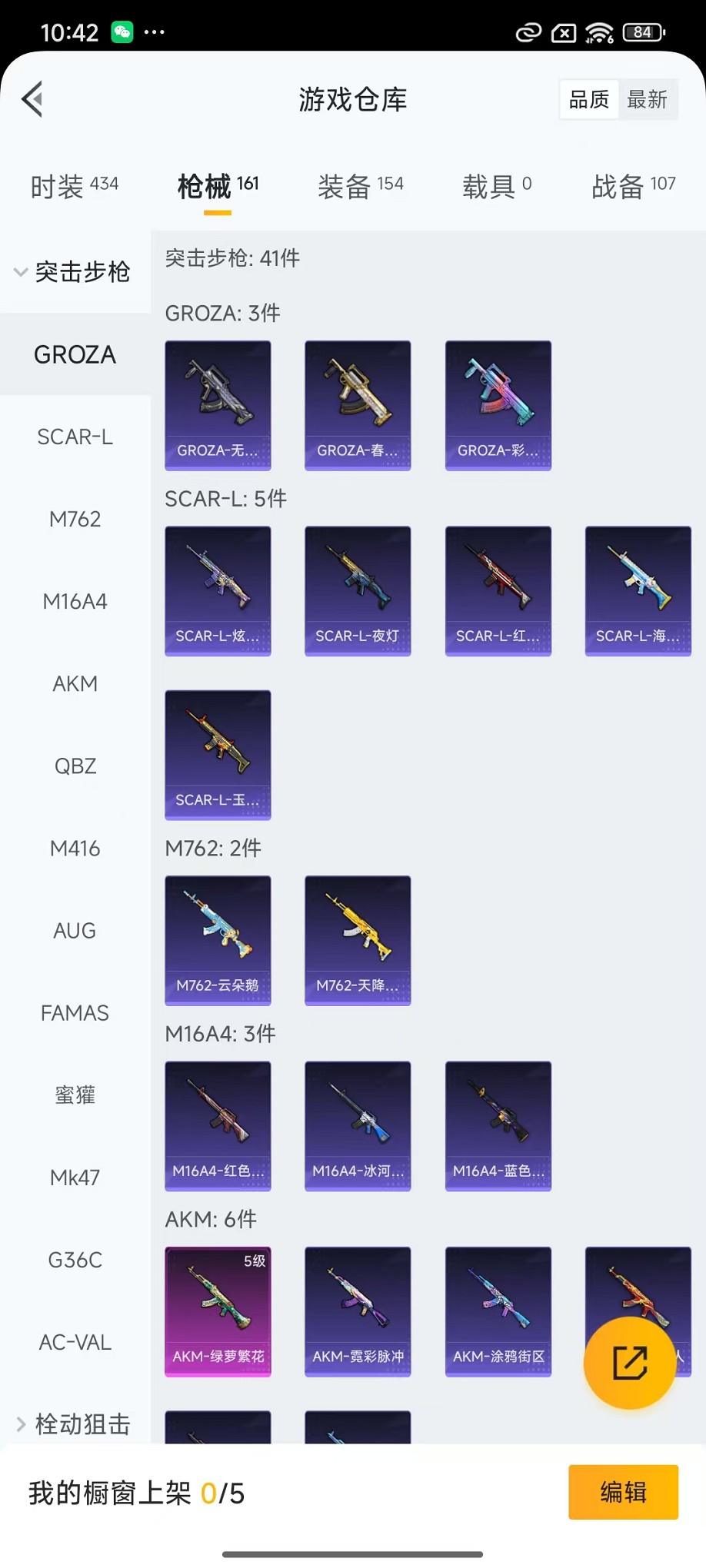706x1568 pixels.
Task: Sort the list by 最新
Action: click(647, 100)
